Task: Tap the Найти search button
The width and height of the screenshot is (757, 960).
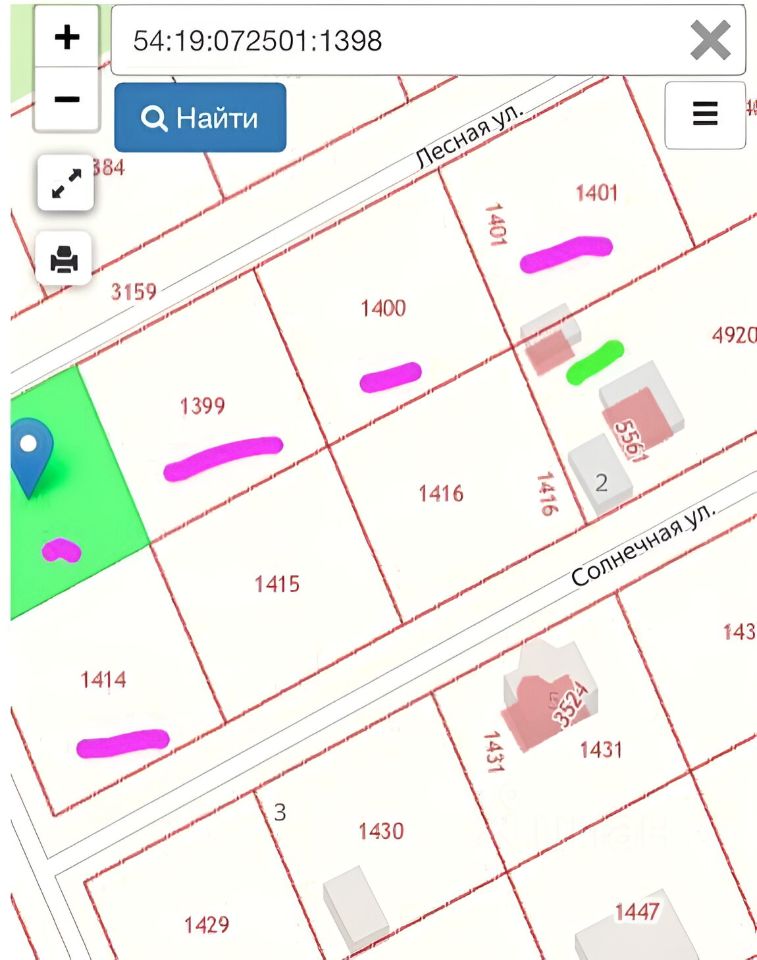Action: (x=200, y=118)
